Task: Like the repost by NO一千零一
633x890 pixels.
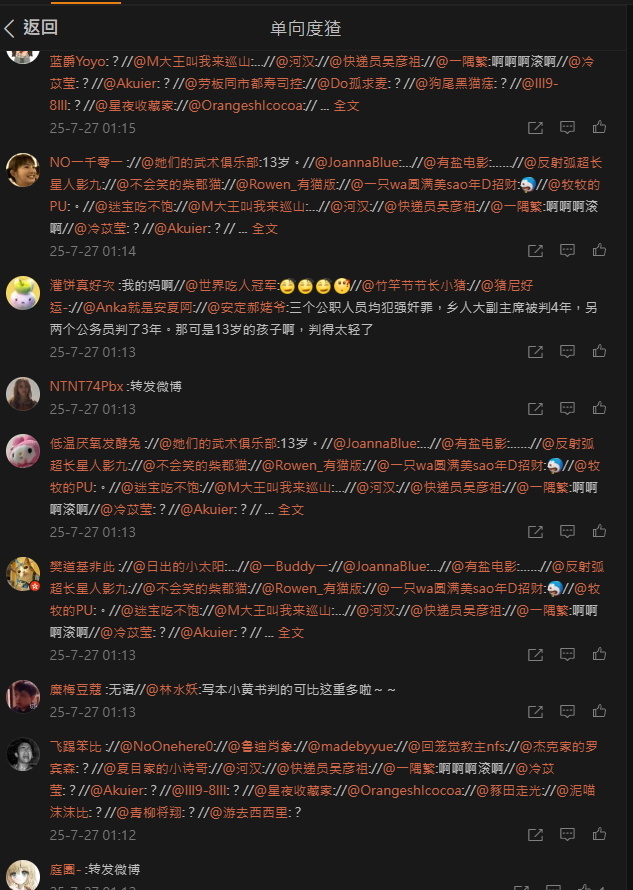Action: point(599,250)
